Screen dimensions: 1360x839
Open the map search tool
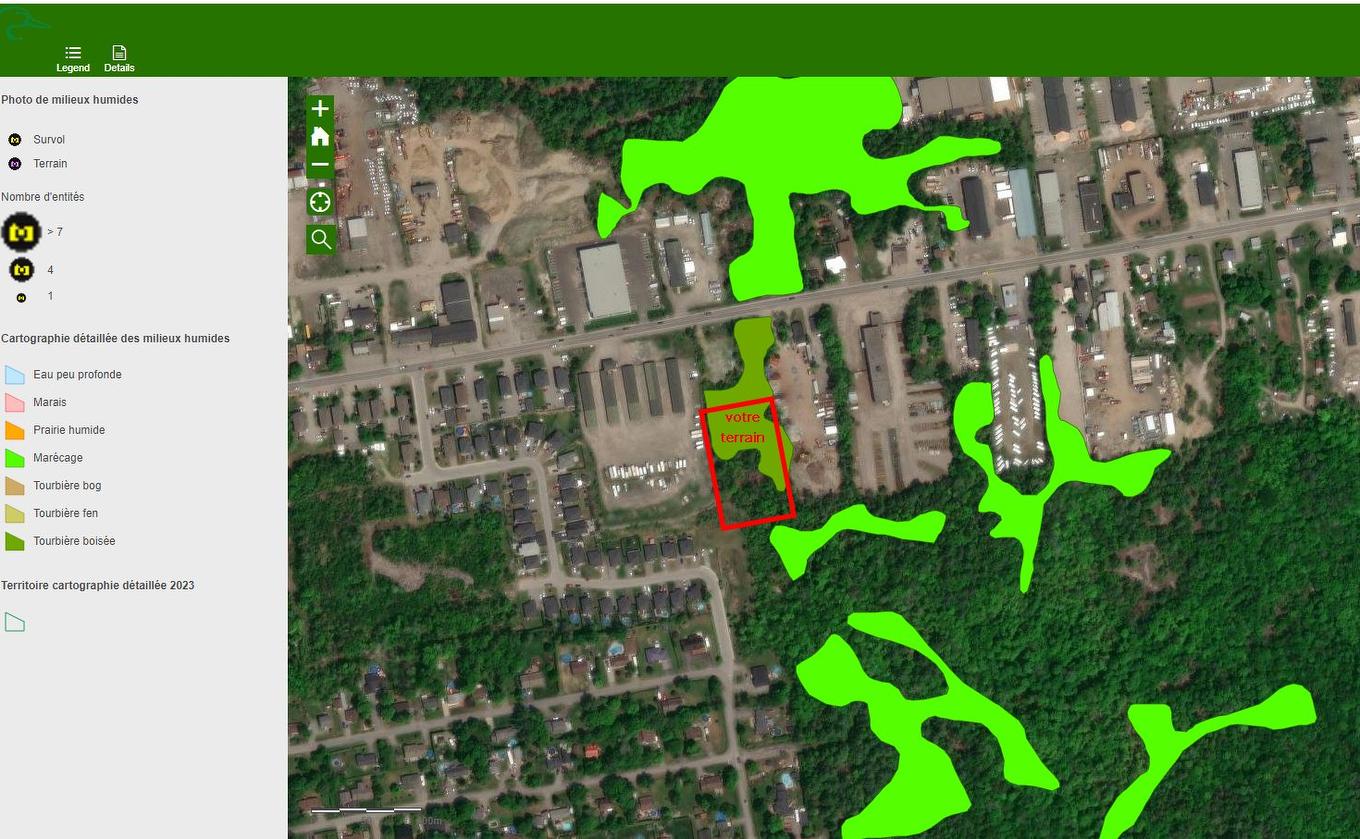pos(320,239)
